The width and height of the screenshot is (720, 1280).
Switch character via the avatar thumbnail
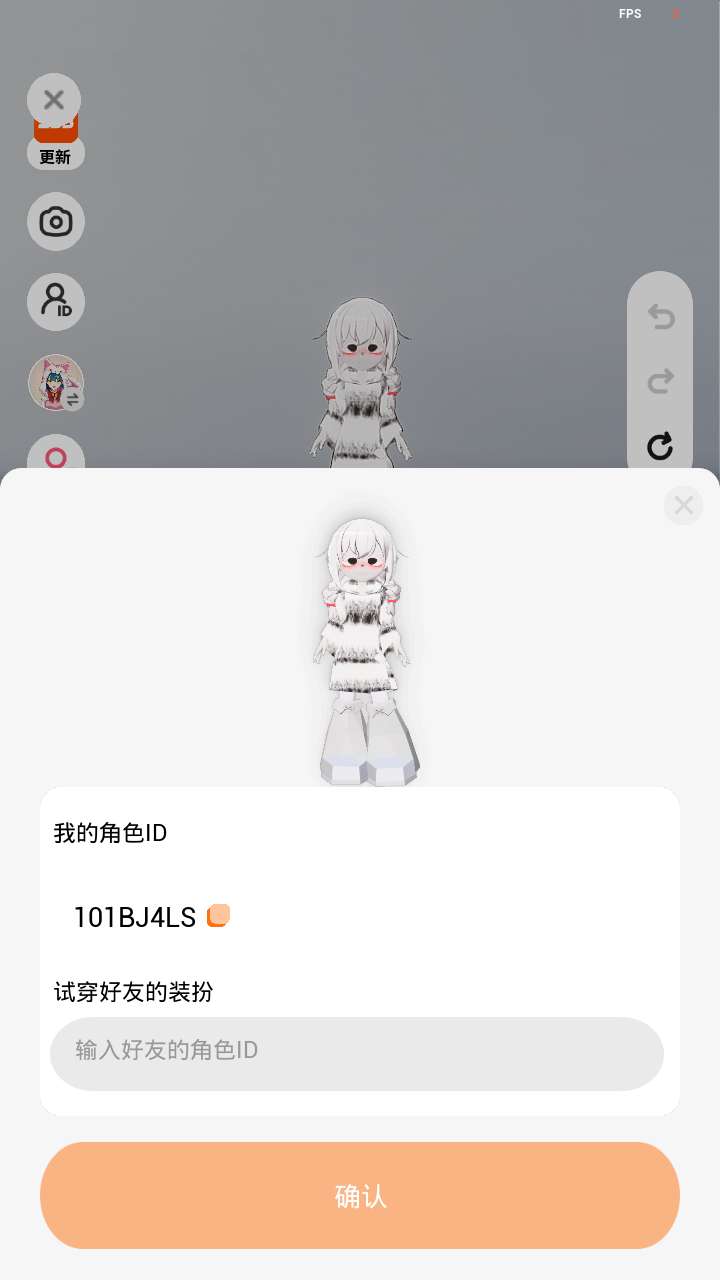[56, 383]
